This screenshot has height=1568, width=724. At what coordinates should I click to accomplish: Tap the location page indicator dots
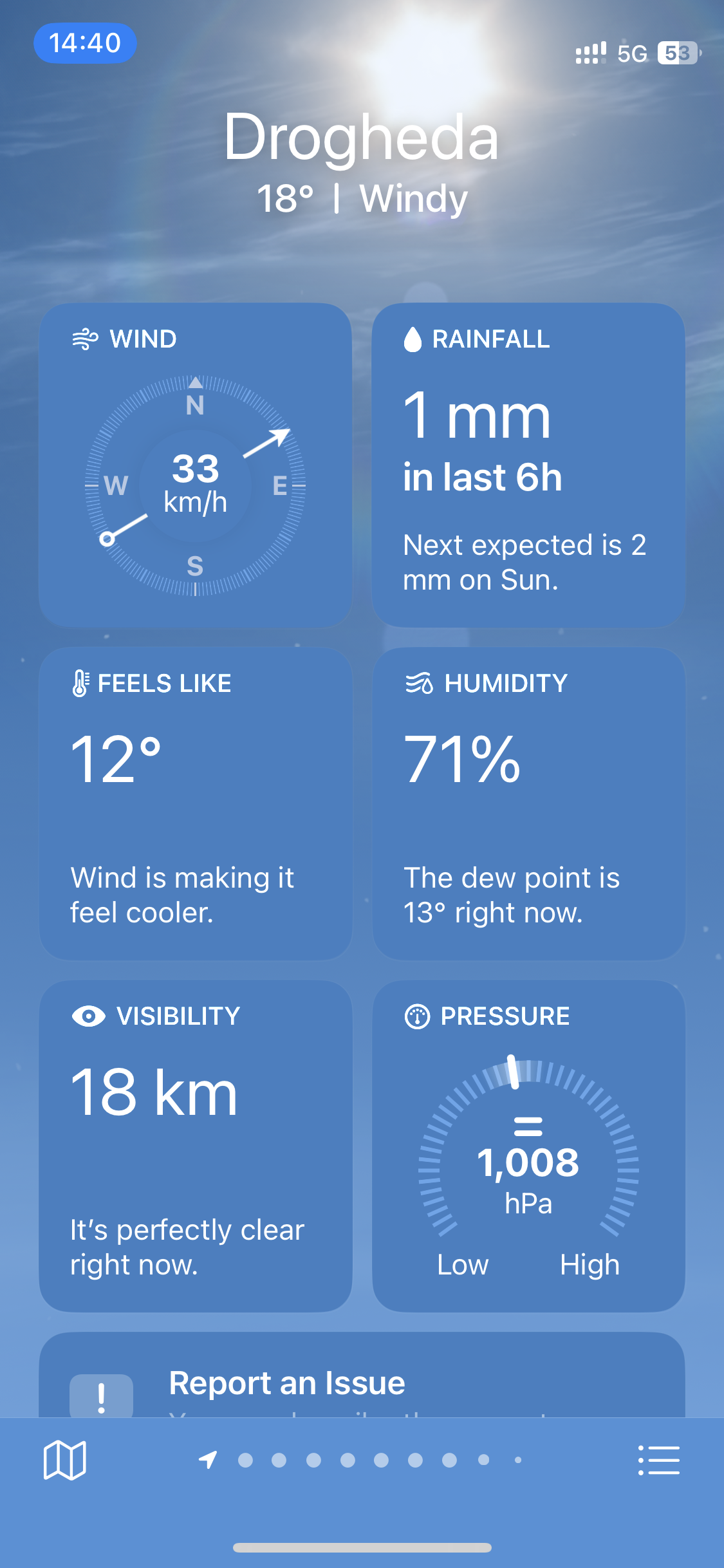click(x=364, y=1460)
